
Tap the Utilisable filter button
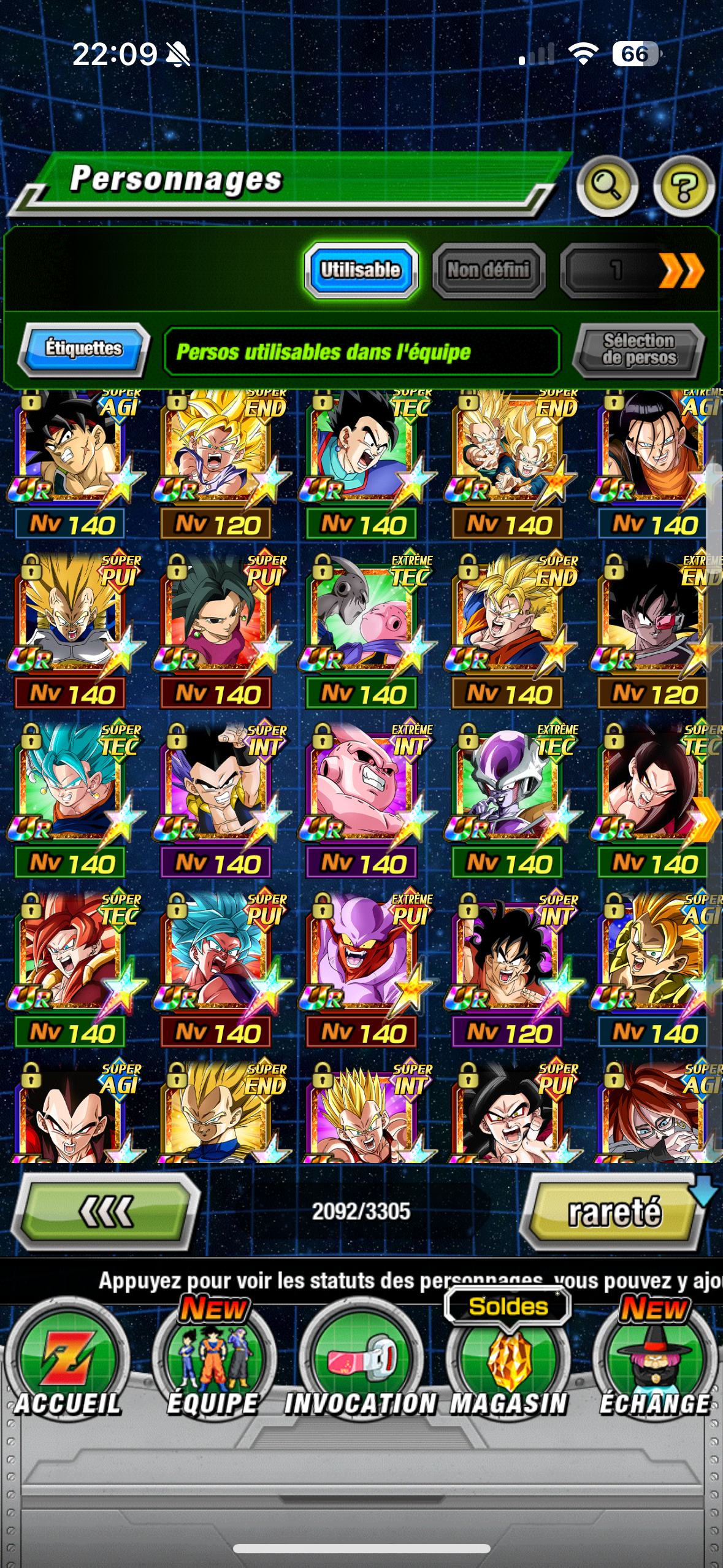pyautogui.click(x=361, y=270)
